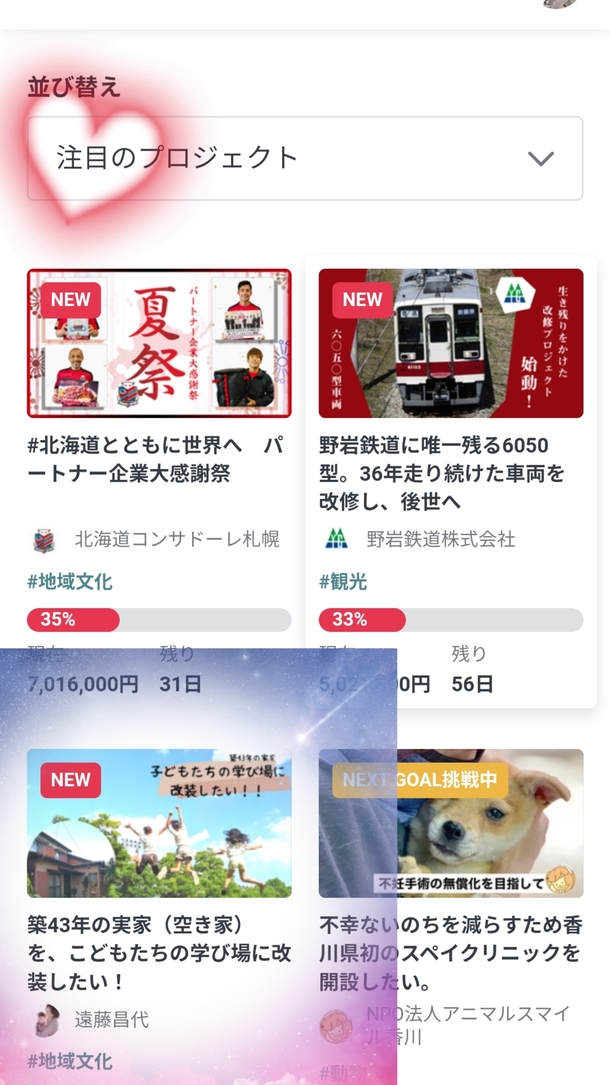Select #地域文化 tag under 北海道コンサドーレ札幌
The height and width of the screenshot is (1085, 610).
pos(70,581)
